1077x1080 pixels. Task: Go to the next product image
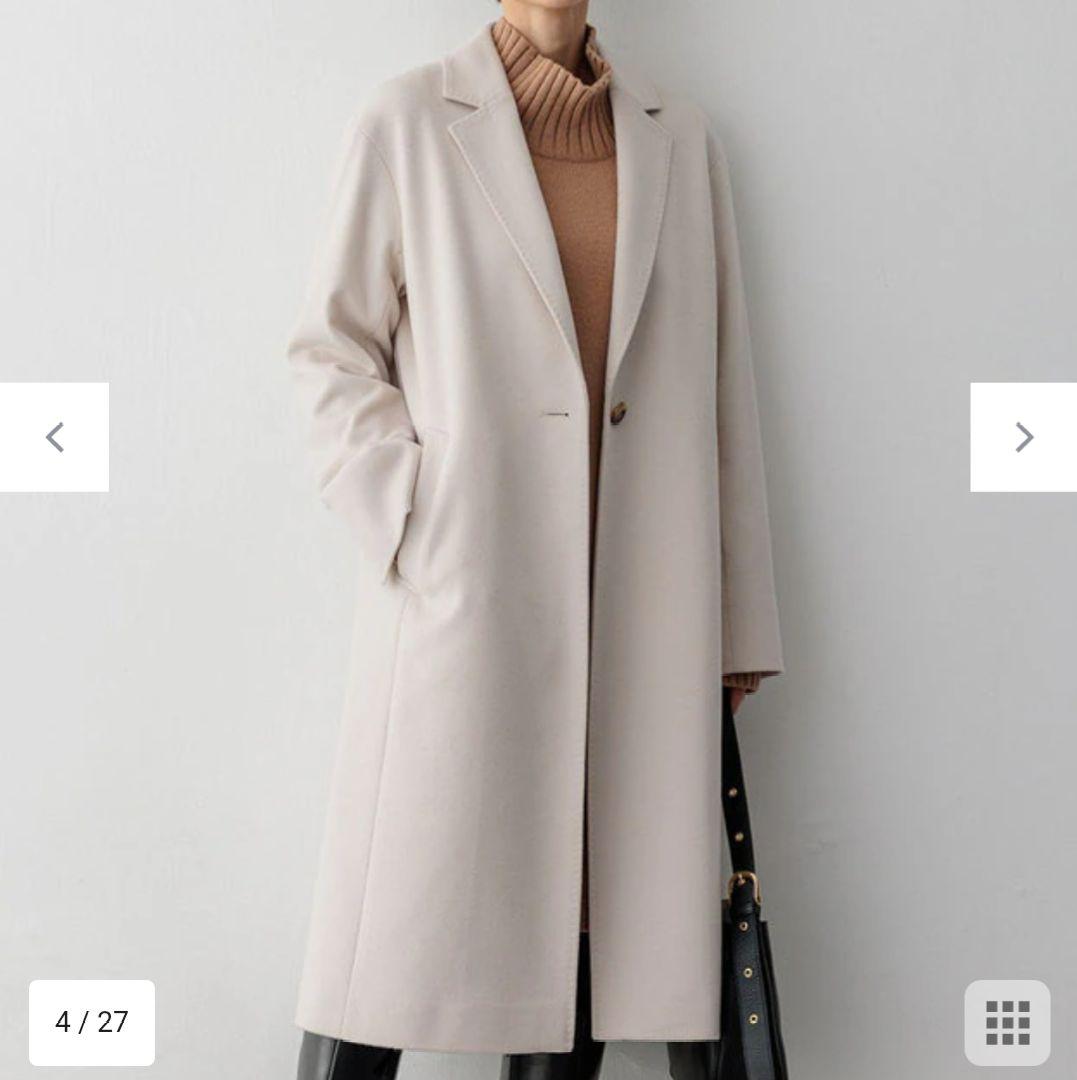pyautogui.click(x=1023, y=437)
